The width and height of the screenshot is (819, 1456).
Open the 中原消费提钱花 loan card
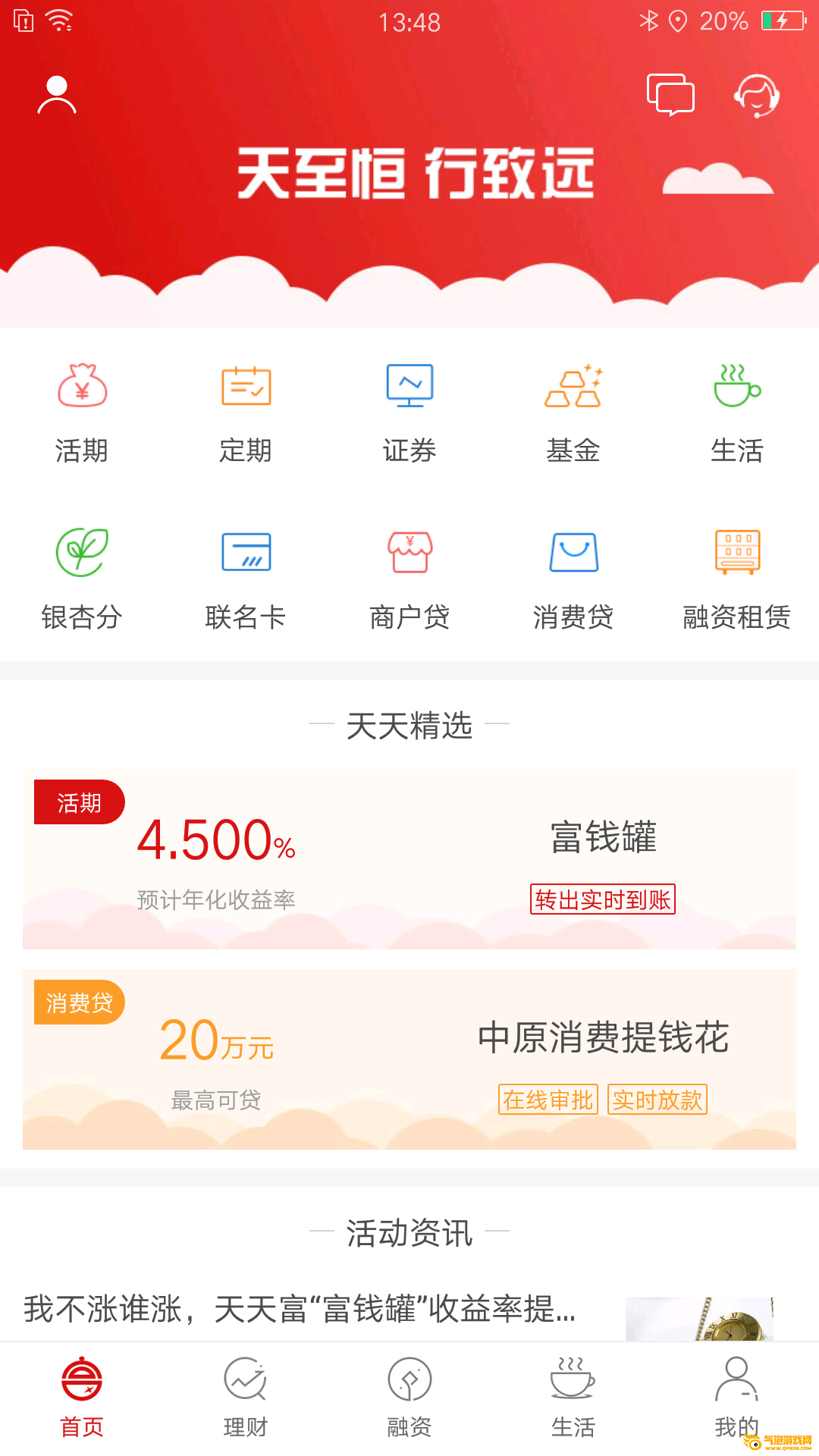pyautogui.click(x=409, y=1059)
